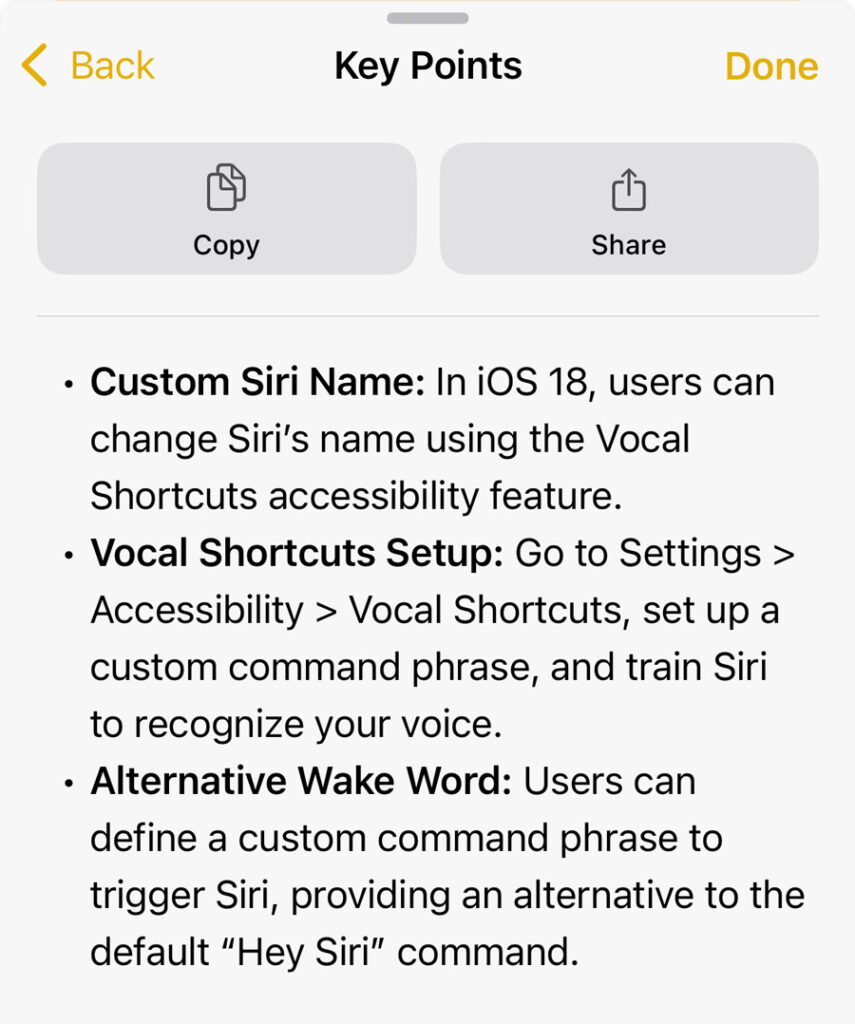Go Back to the previous screen
Viewport: 855px width, 1024px height.
(x=87, y=65)
